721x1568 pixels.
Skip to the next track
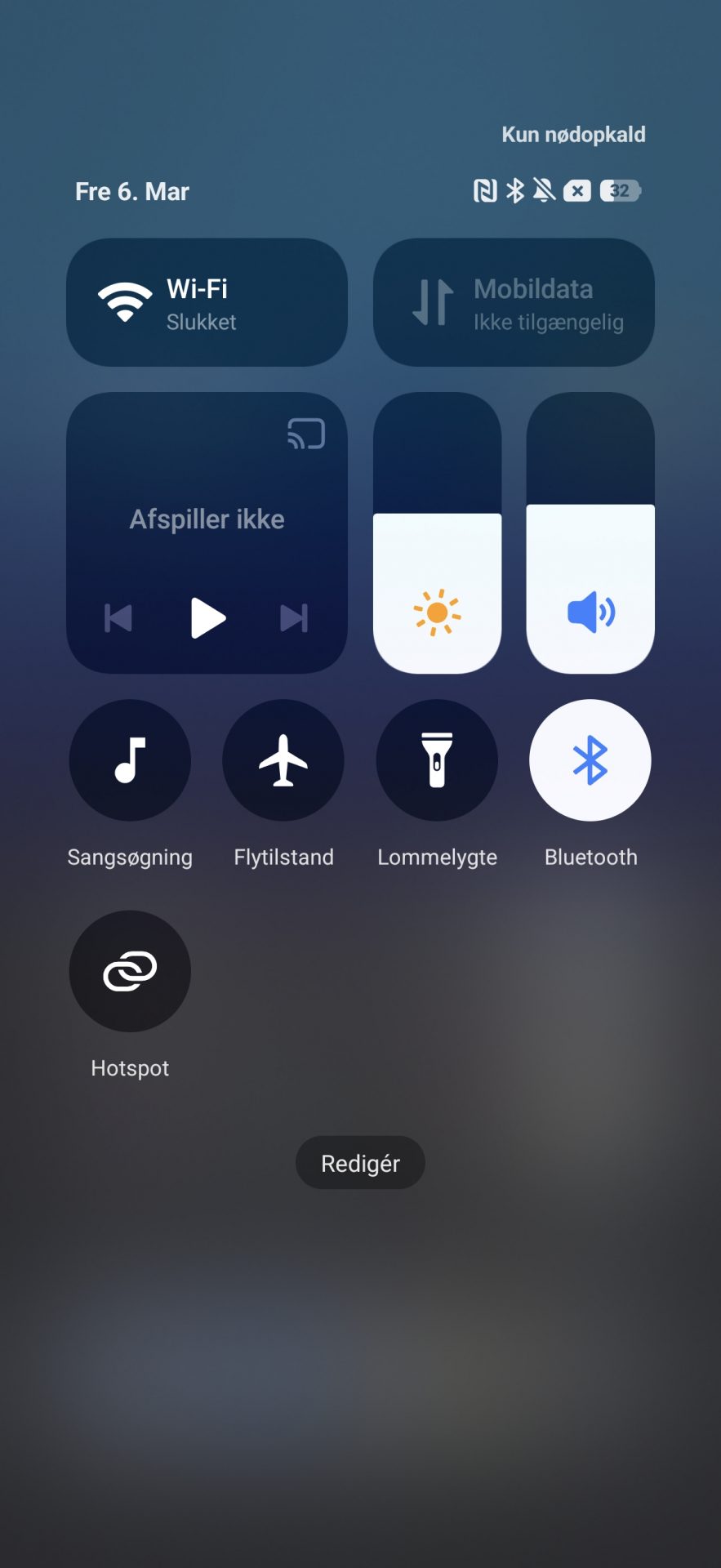point(294,618)
